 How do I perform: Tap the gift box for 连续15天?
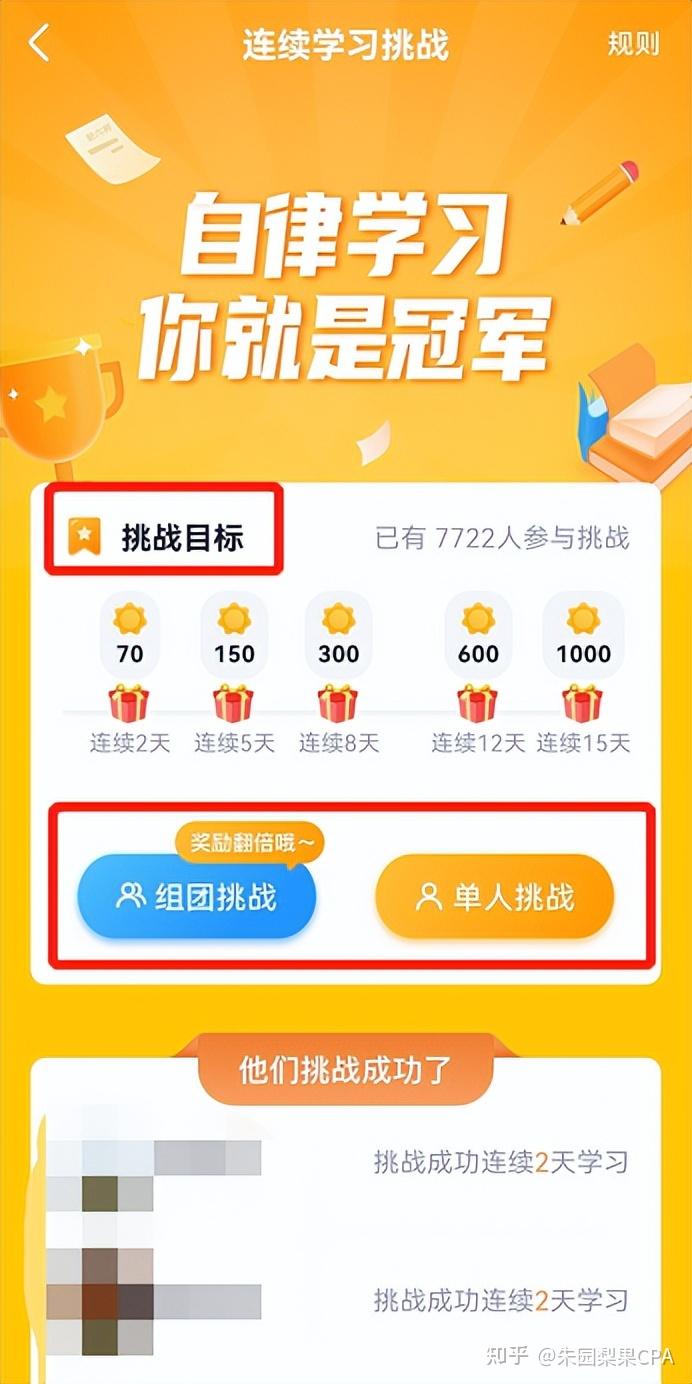point(583,704)
